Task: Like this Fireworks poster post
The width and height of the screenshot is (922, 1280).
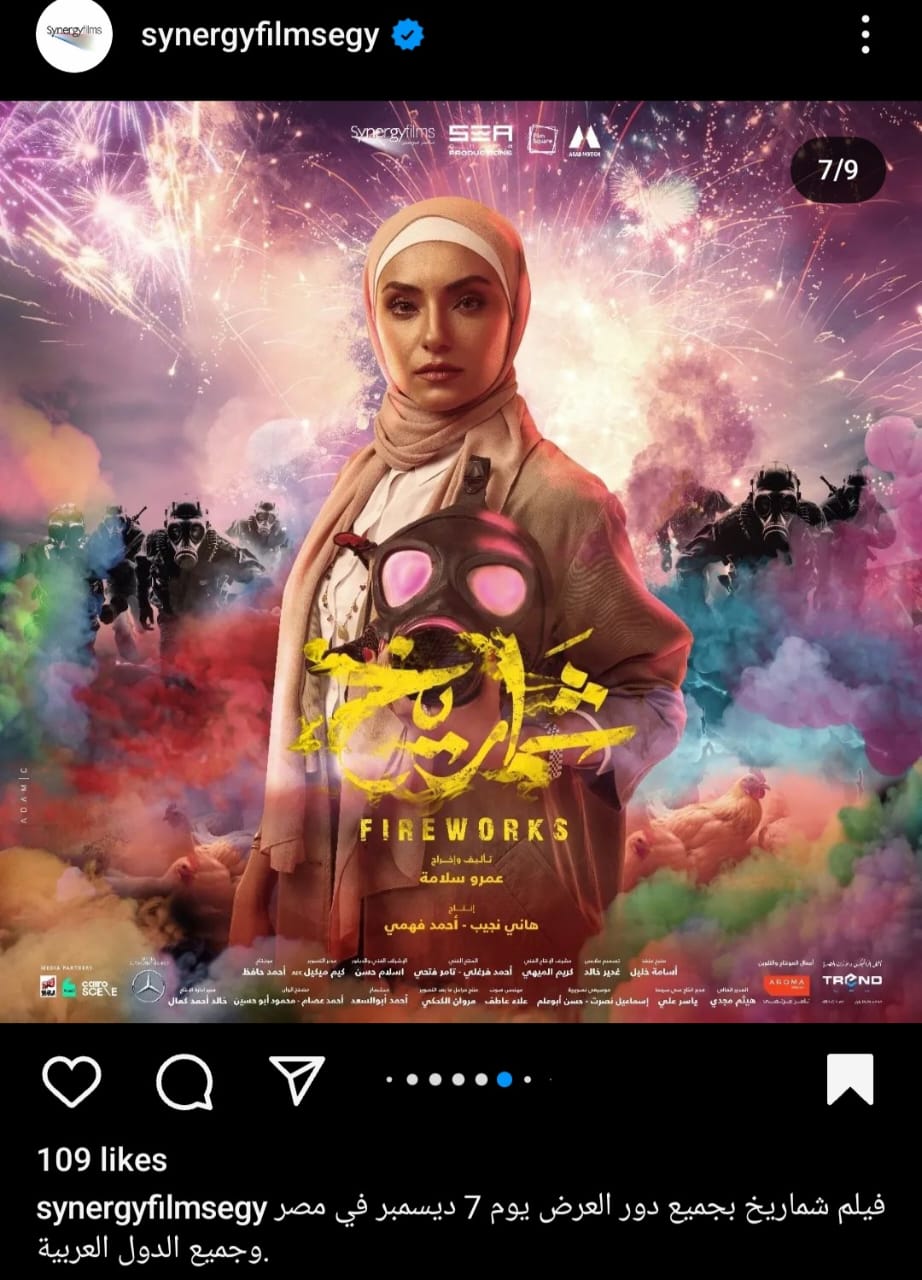Action: pyautogui.click(x=72, y=1081)
